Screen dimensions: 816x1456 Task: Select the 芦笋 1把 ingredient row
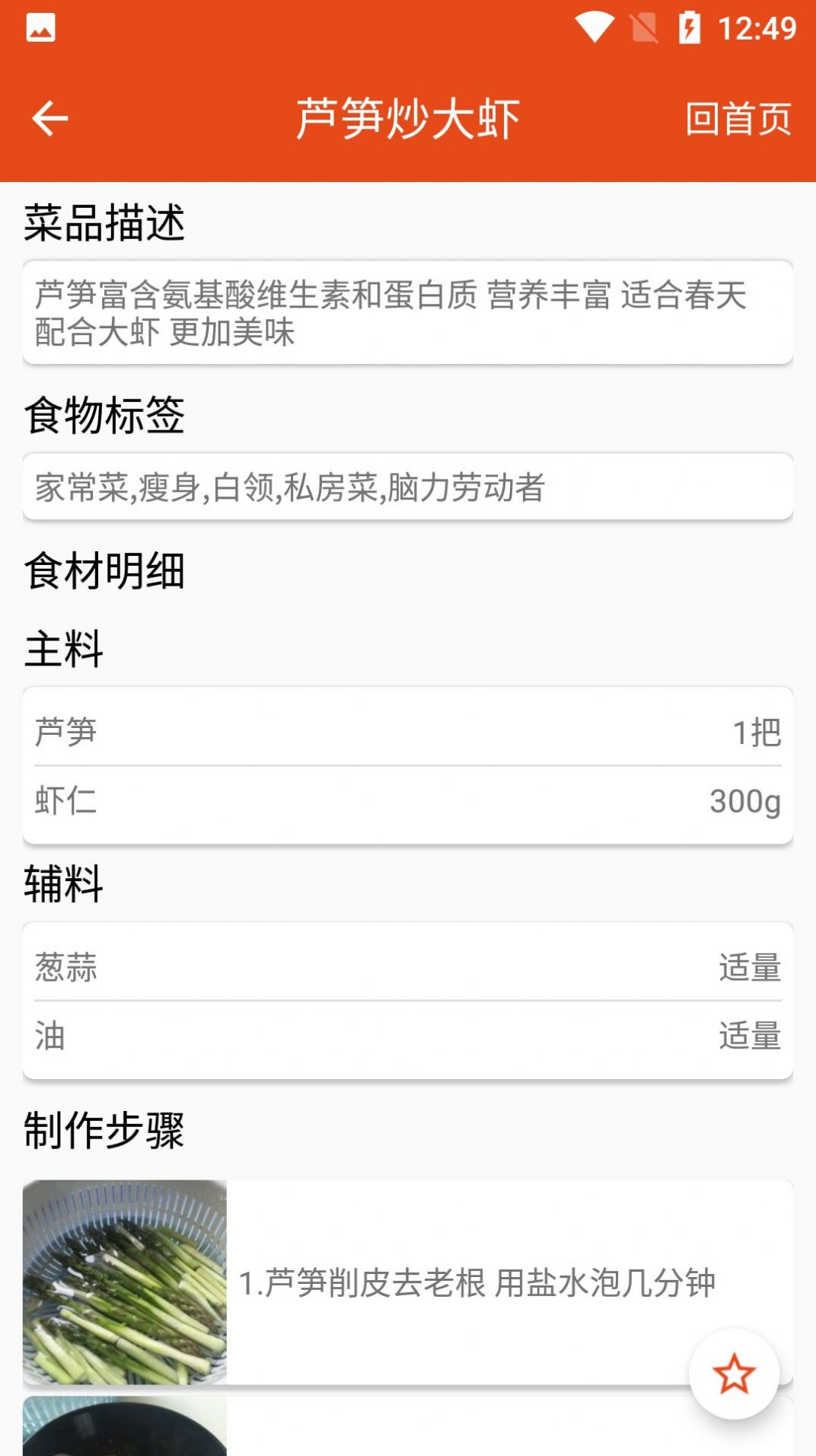point(408,730)
